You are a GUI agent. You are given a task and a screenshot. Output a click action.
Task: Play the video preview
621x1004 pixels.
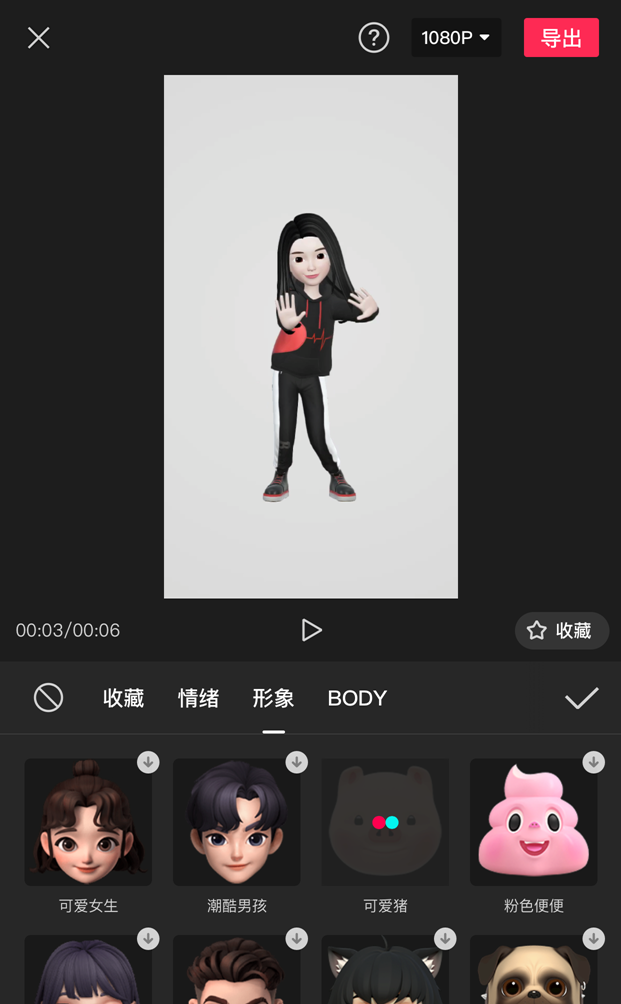point(311,630)
